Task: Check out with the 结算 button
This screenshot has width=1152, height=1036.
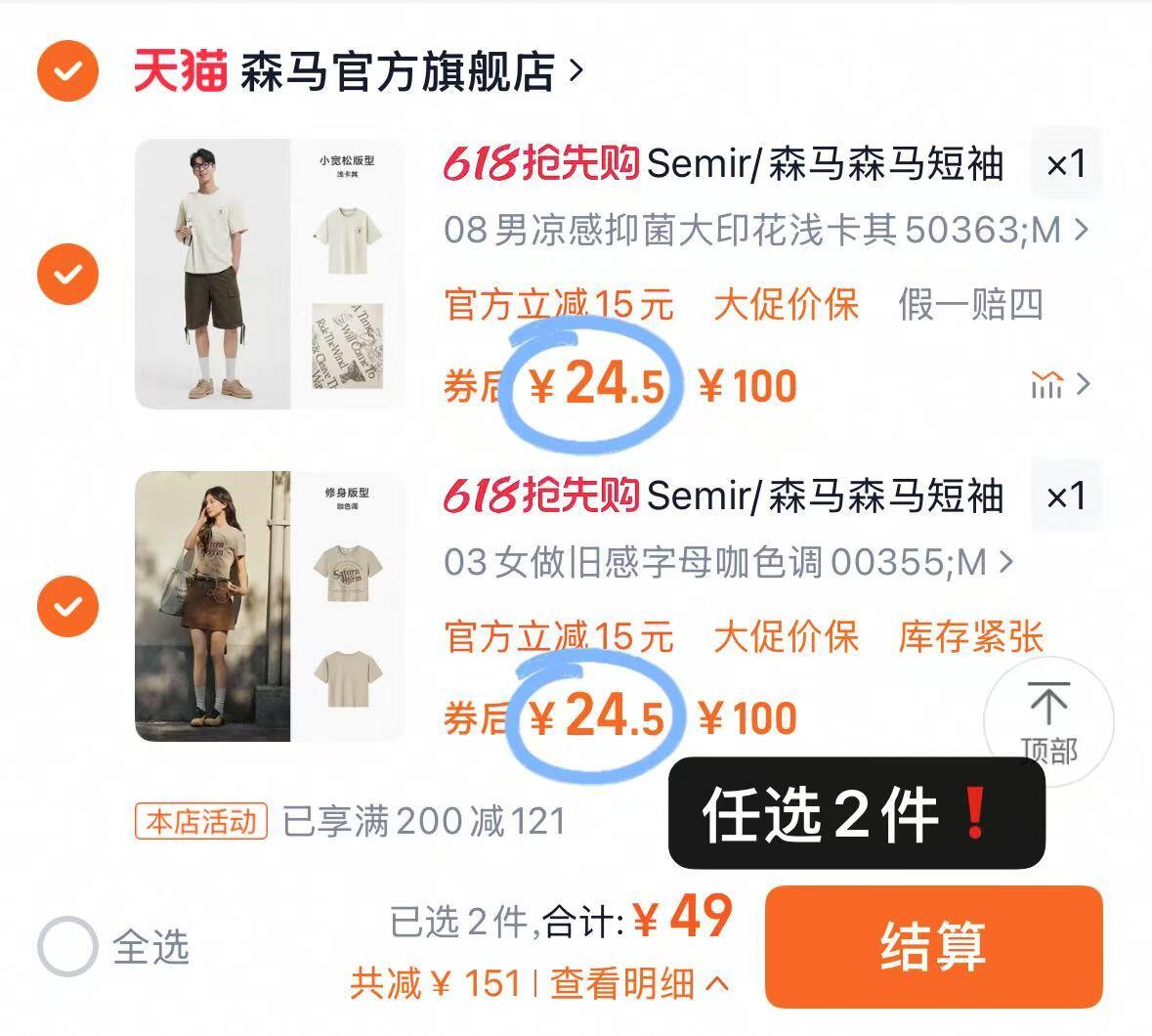Action: 933,946
